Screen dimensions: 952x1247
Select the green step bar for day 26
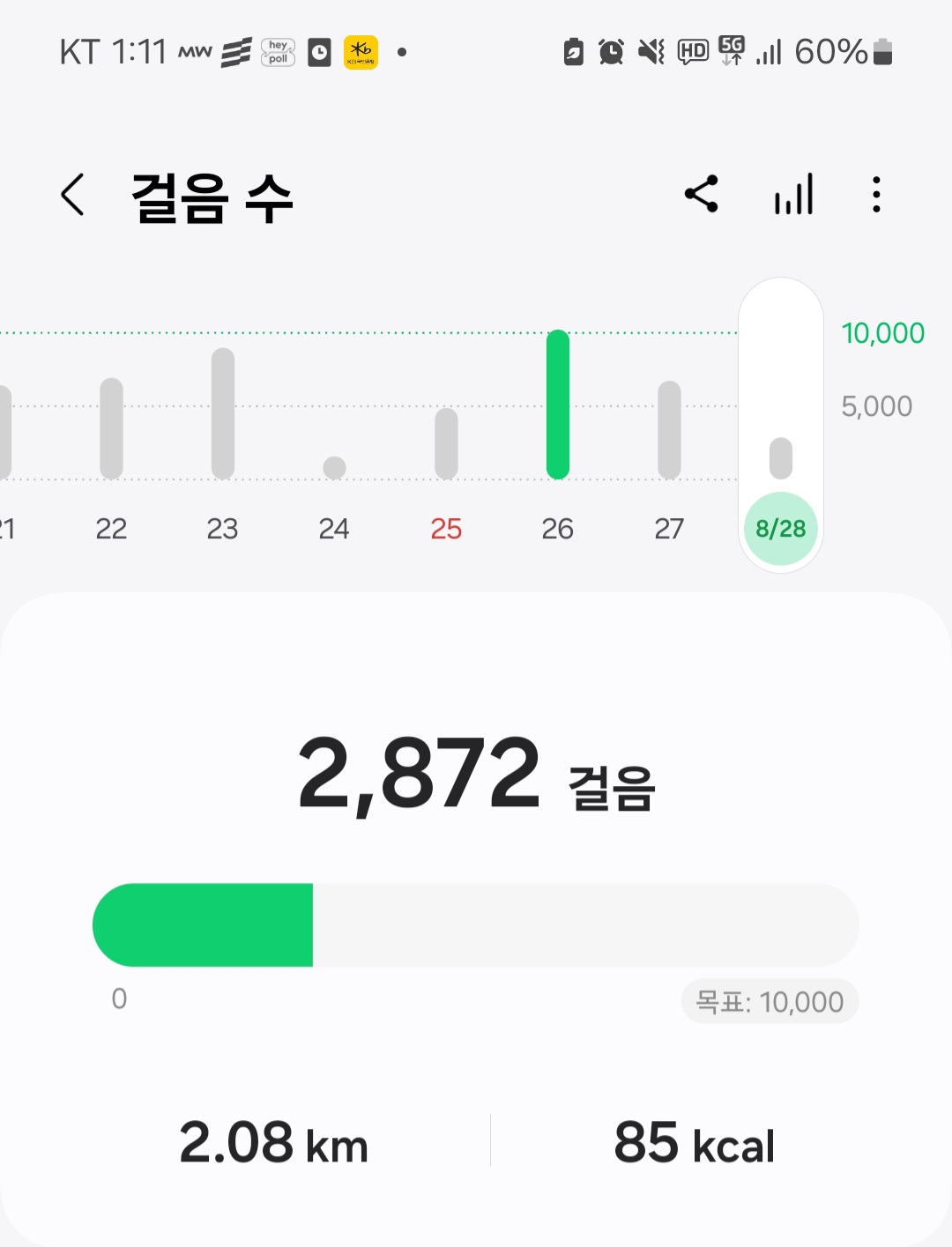[x=558, y=405]
